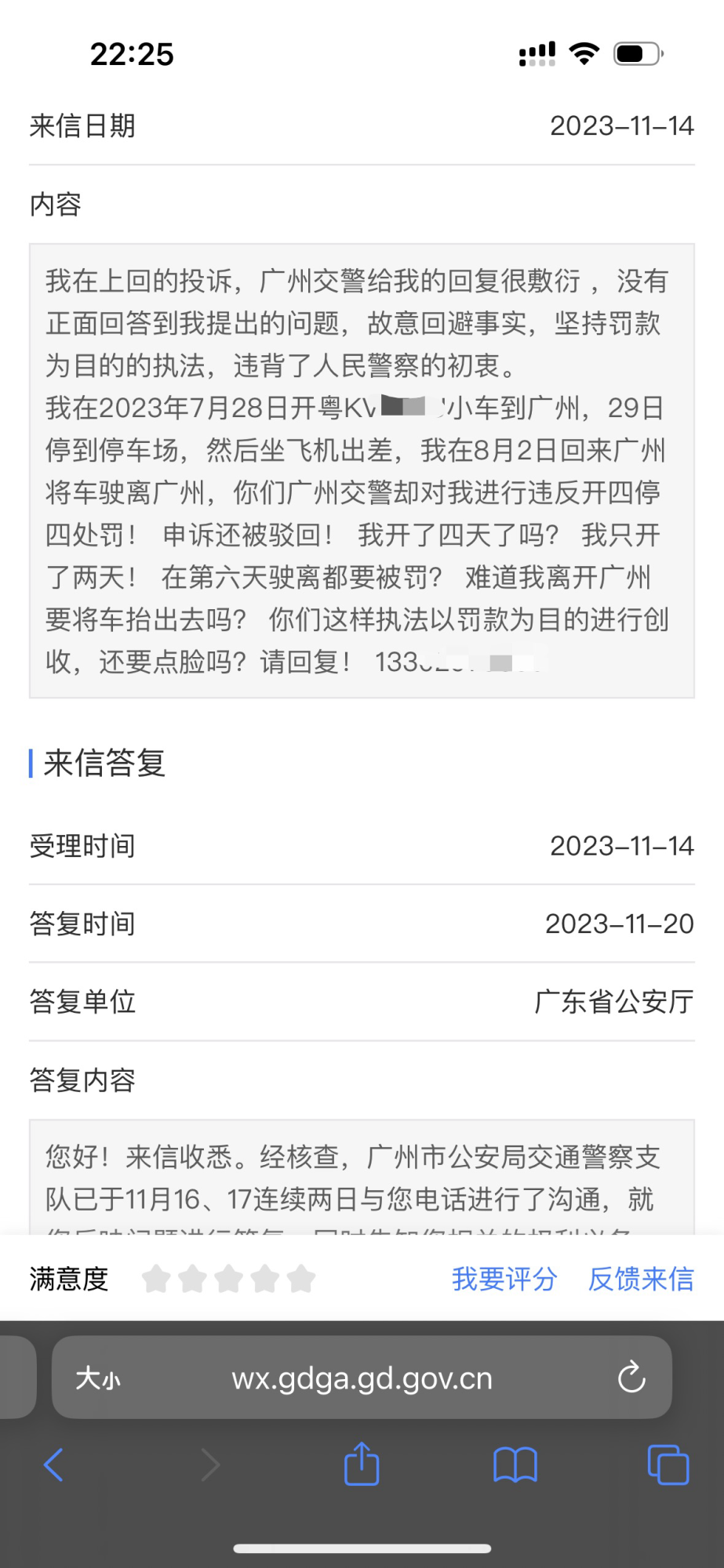724x1568 pixels.
Task: Open Safari bookmarks book icon
Action: pos(515,1464)
